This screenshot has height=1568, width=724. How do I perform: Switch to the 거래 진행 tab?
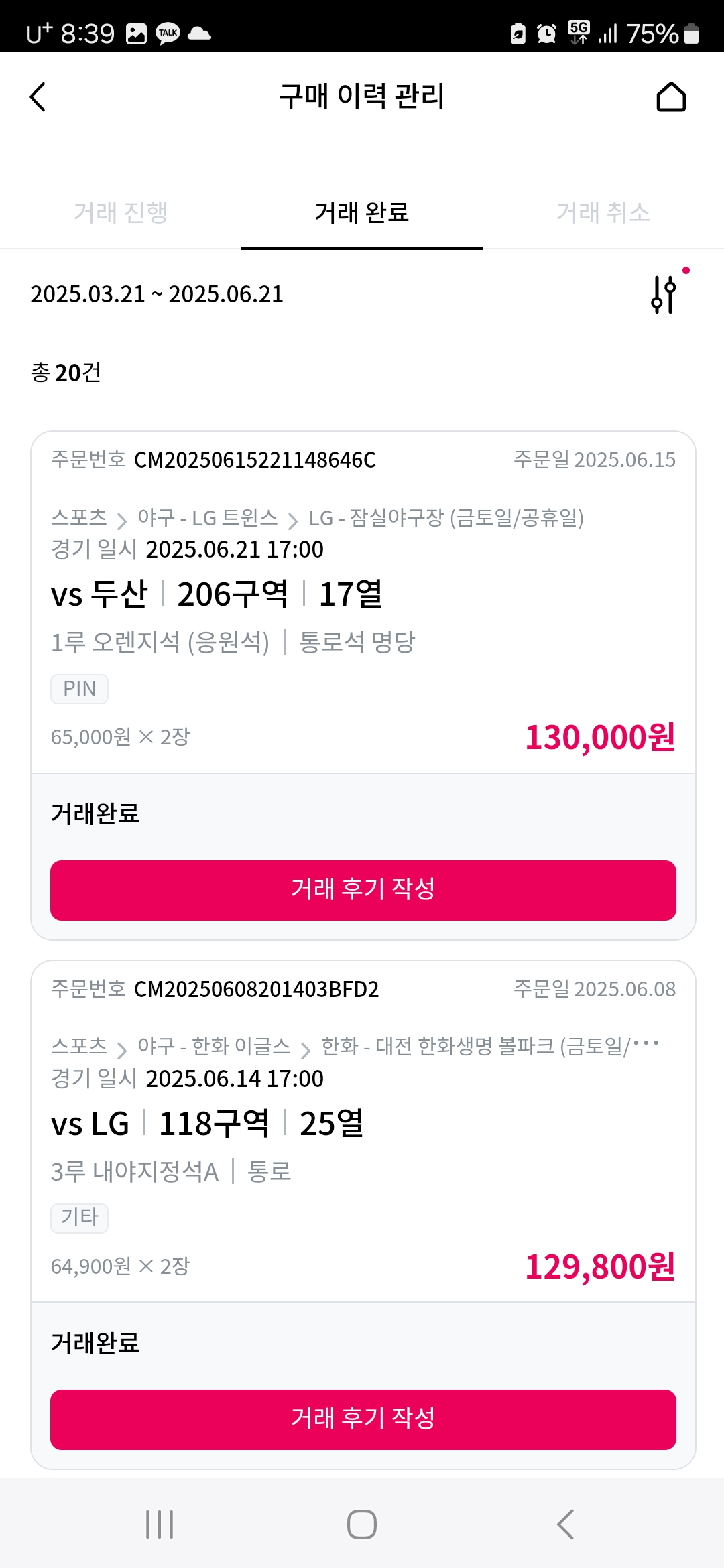(121, 212)
